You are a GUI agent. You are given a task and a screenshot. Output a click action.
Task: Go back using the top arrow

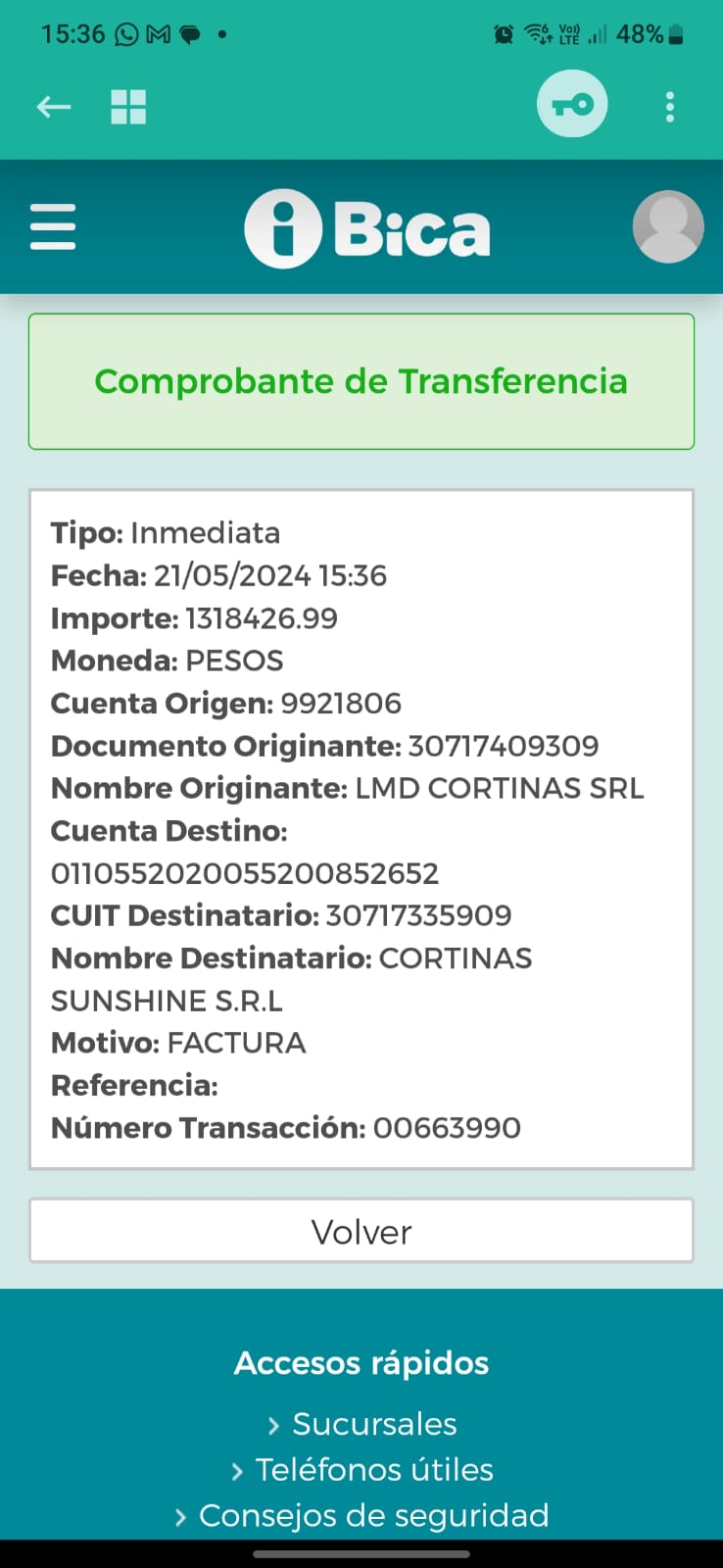[x=54, y=107]
